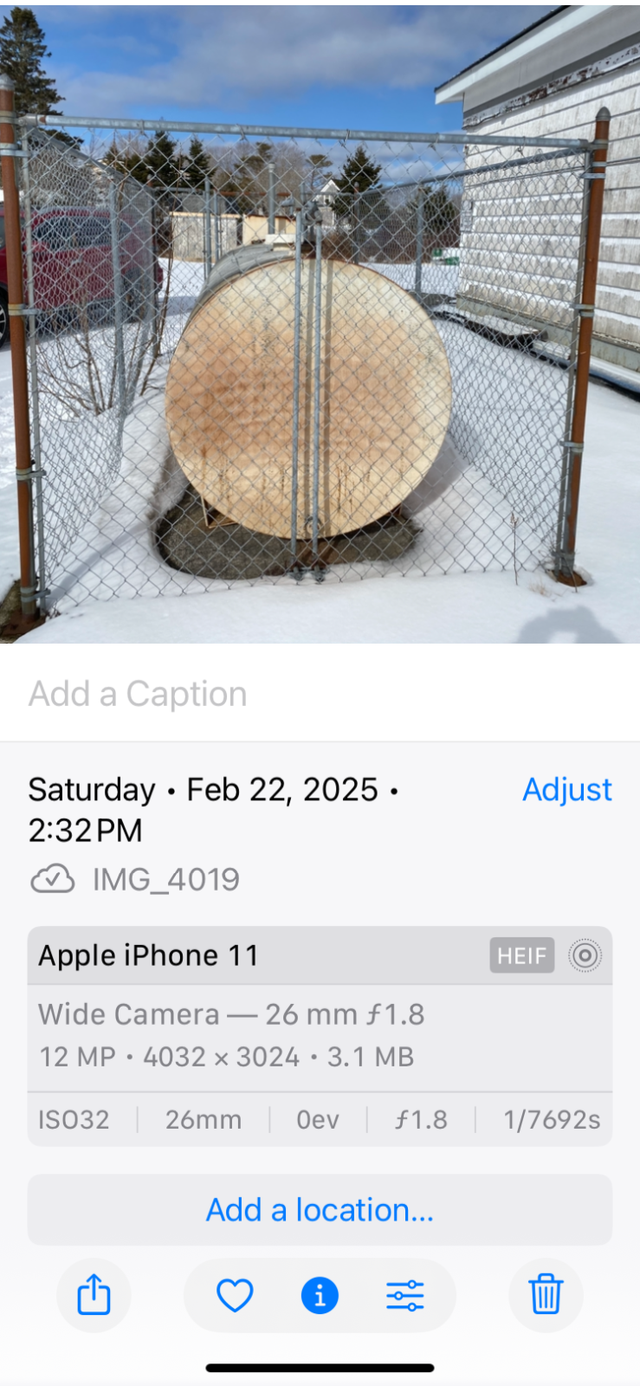Image resolution: width=640 pixels, height=1386 pixels.
Task: Close the photo info panel
Action: click(x=320, y=1296)
